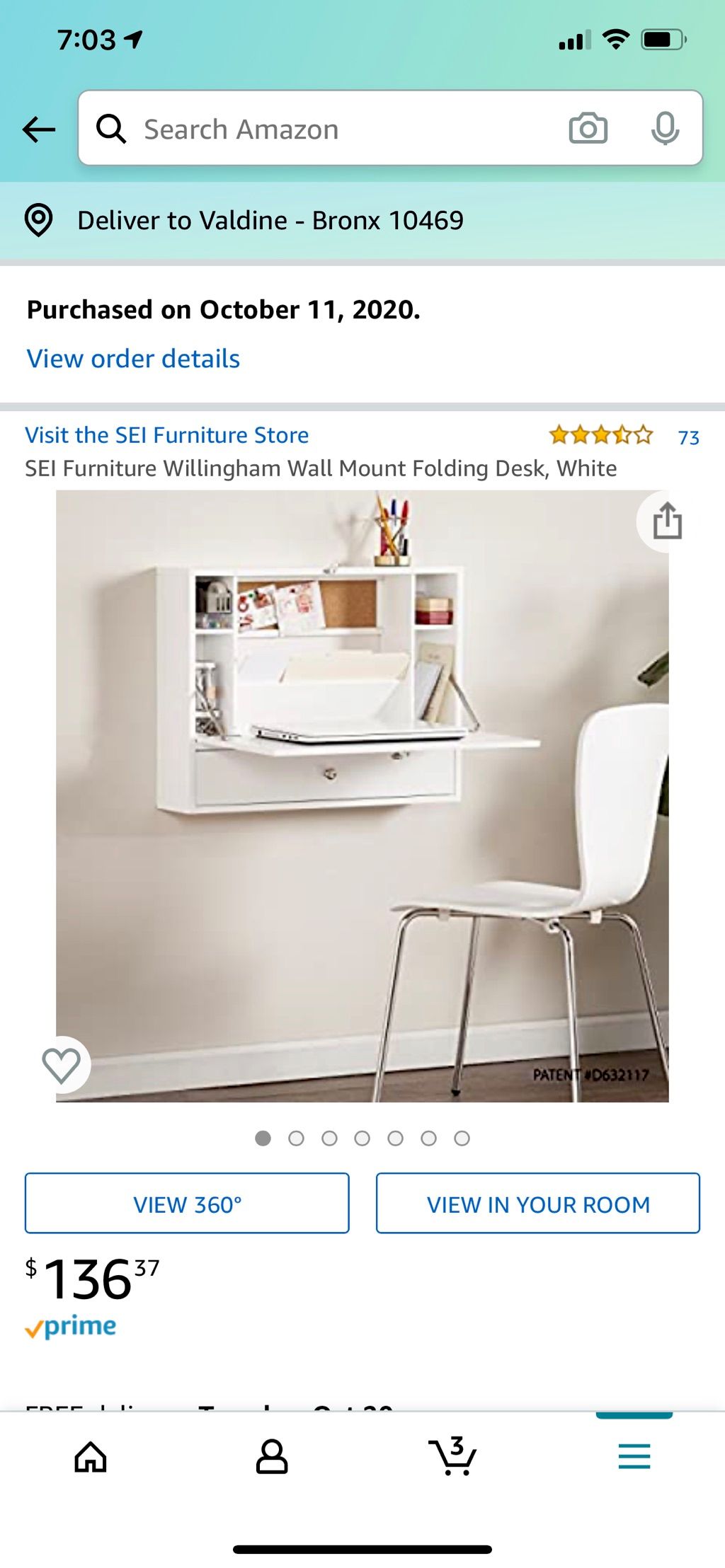Open the shopping cart with 3 items
The height and width of the screenshot is (1568, 725).
pyautogui.click(x=453, y=1457)
